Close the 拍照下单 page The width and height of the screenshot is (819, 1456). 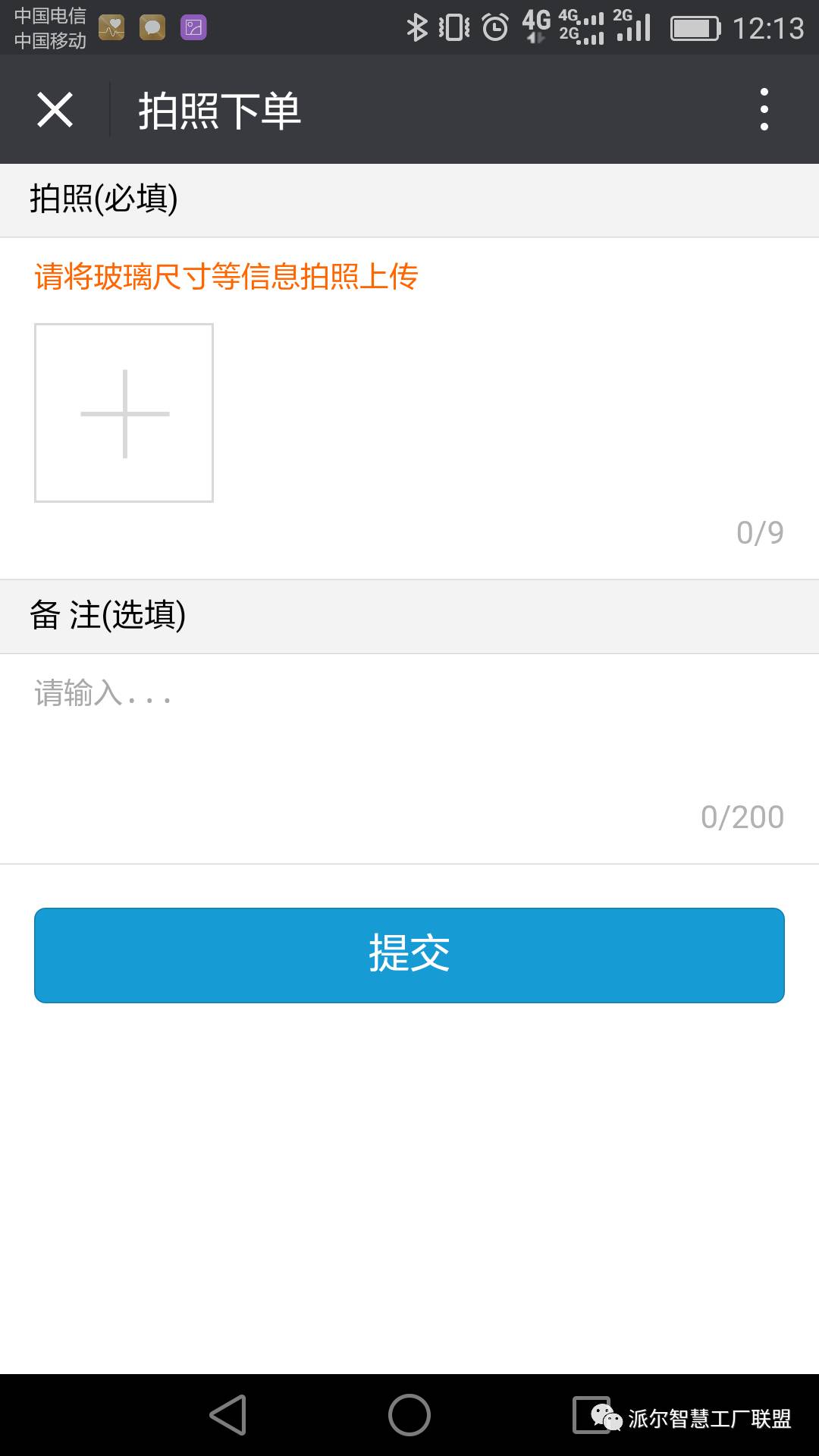pos(55,110)
